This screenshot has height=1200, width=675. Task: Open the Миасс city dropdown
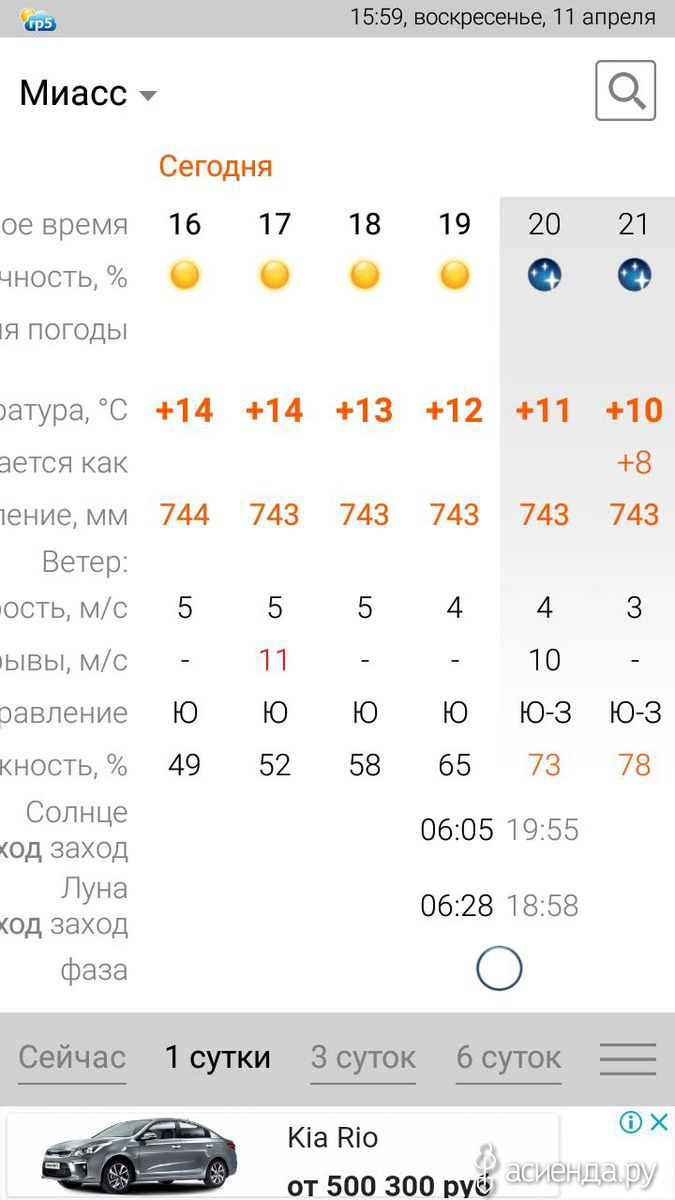coord(89,93)
